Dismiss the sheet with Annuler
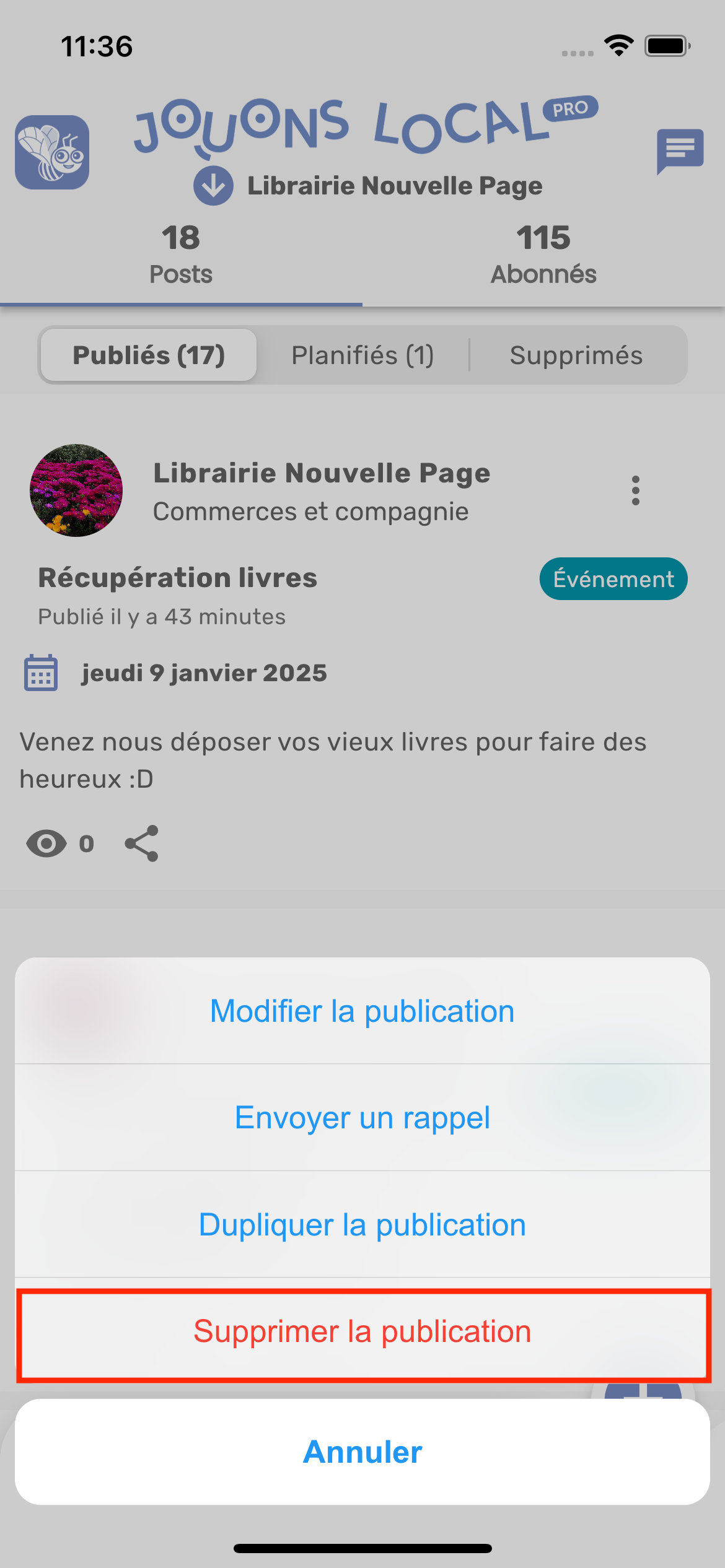The height and width of the screenshot is (1568, 725). (x=362, y=1452)
